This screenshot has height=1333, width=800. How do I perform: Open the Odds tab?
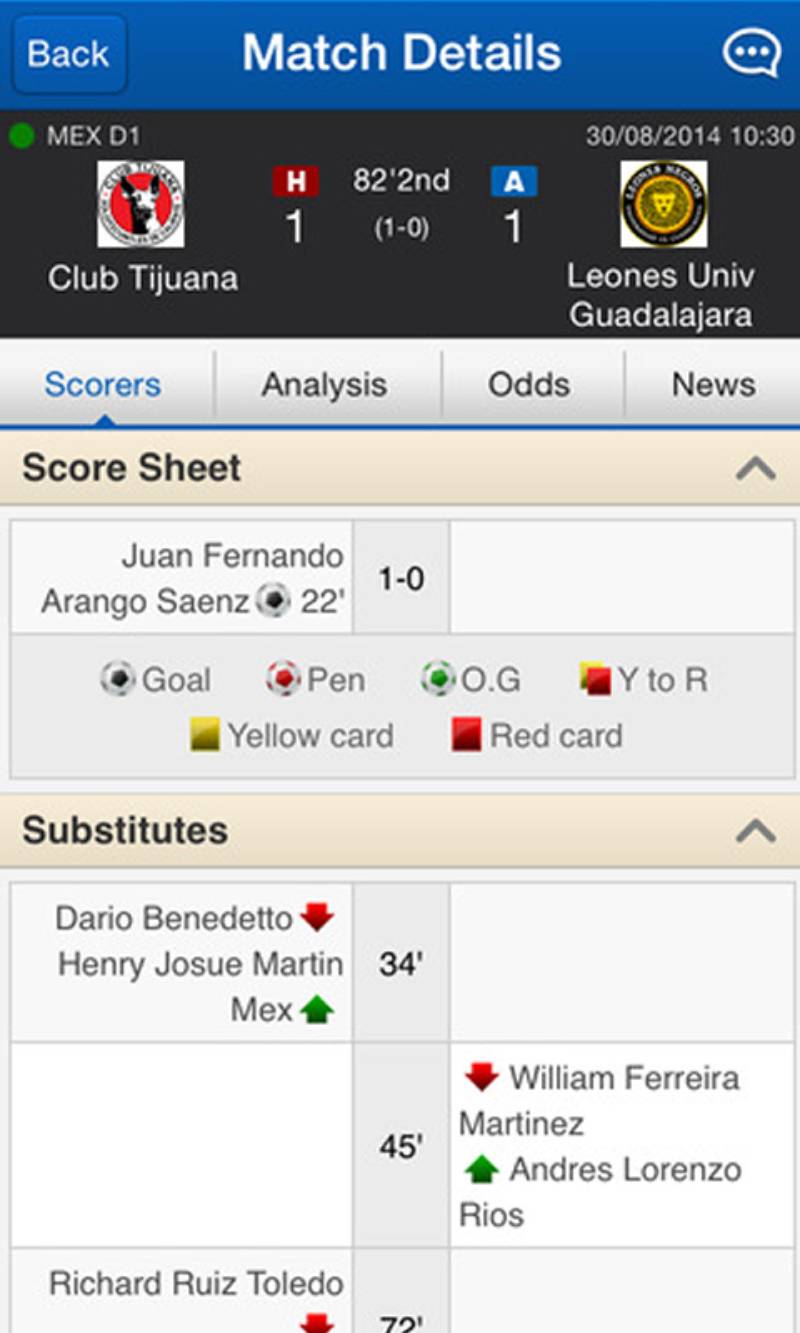point(528,384)
